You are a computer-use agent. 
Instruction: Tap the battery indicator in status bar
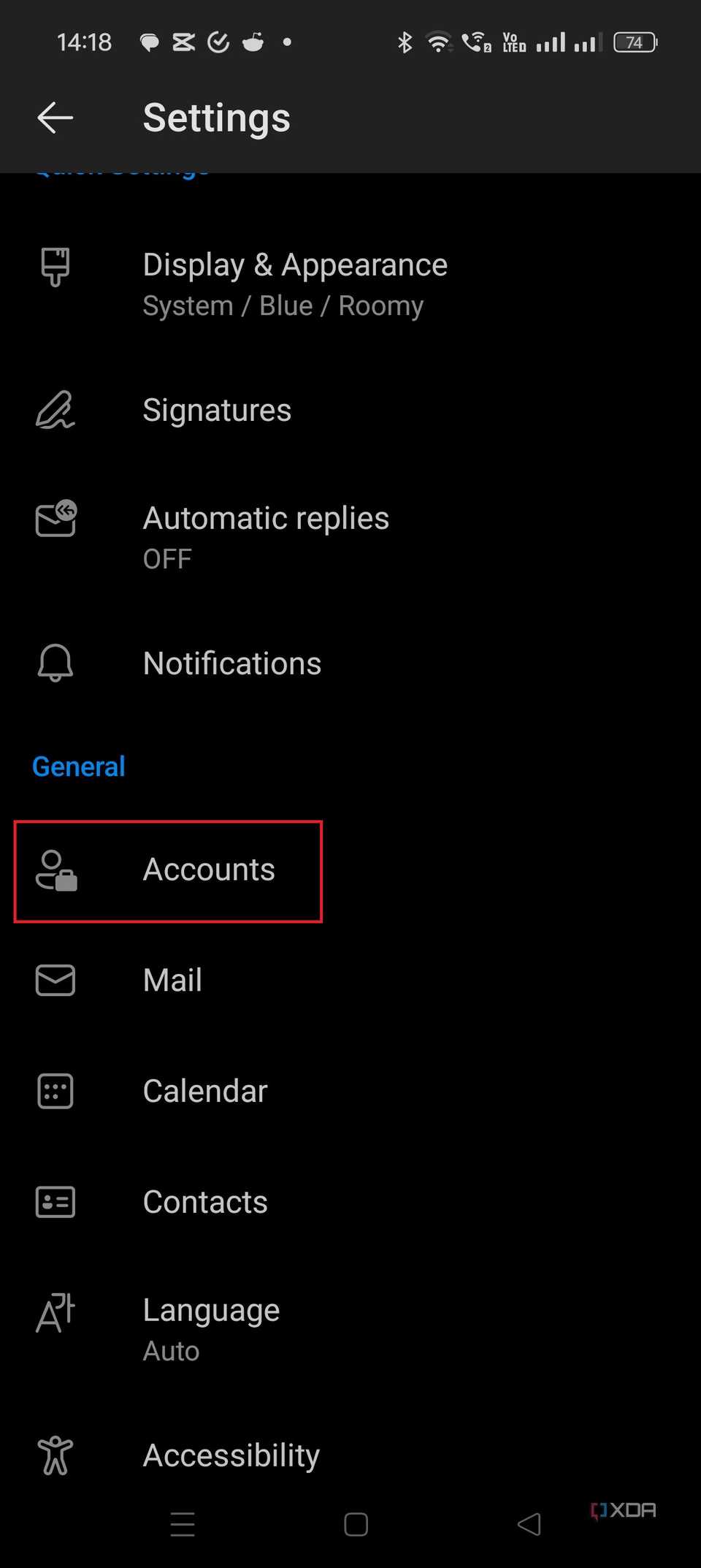[x=635, y=42]
